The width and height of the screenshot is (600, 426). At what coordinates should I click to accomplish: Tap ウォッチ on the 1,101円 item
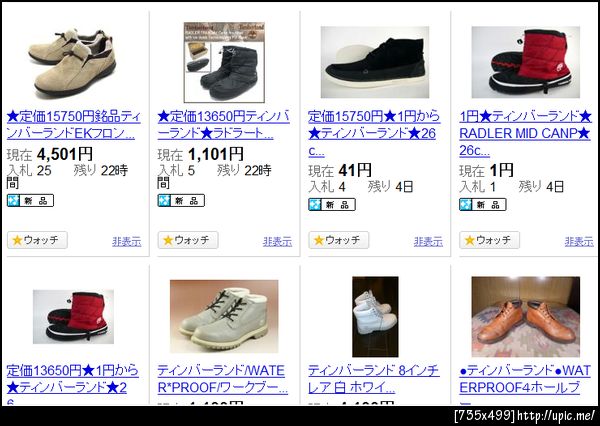pos(188,240)
